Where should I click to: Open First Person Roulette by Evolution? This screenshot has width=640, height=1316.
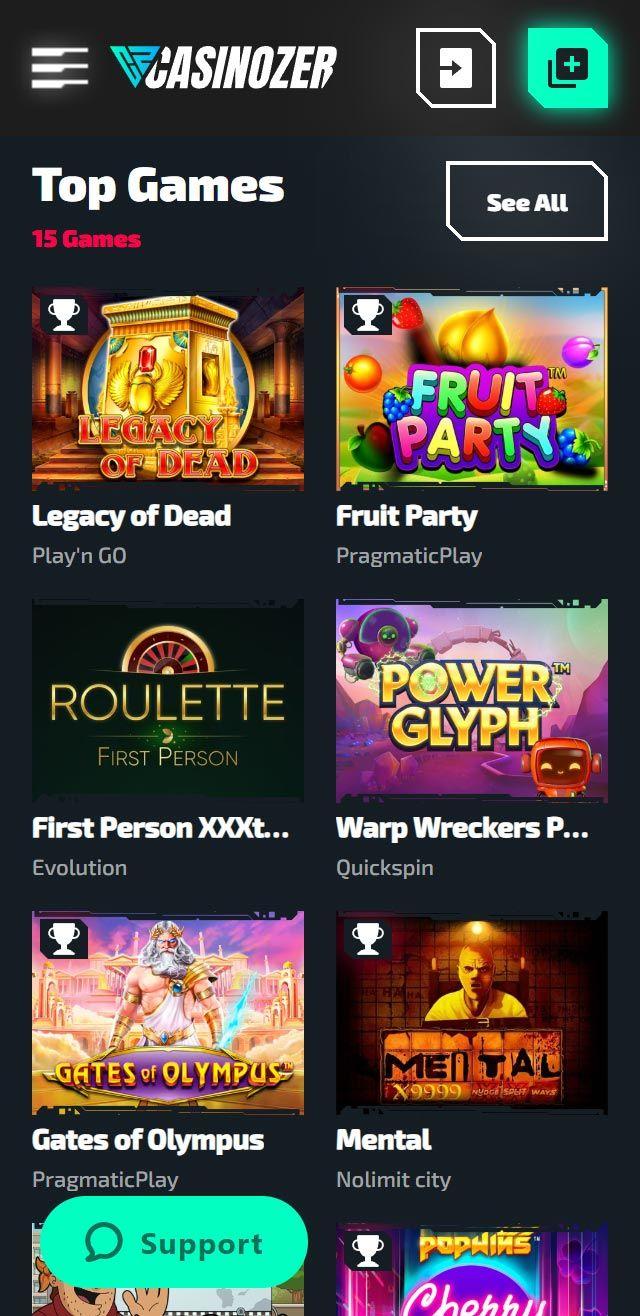pos(168,702)
